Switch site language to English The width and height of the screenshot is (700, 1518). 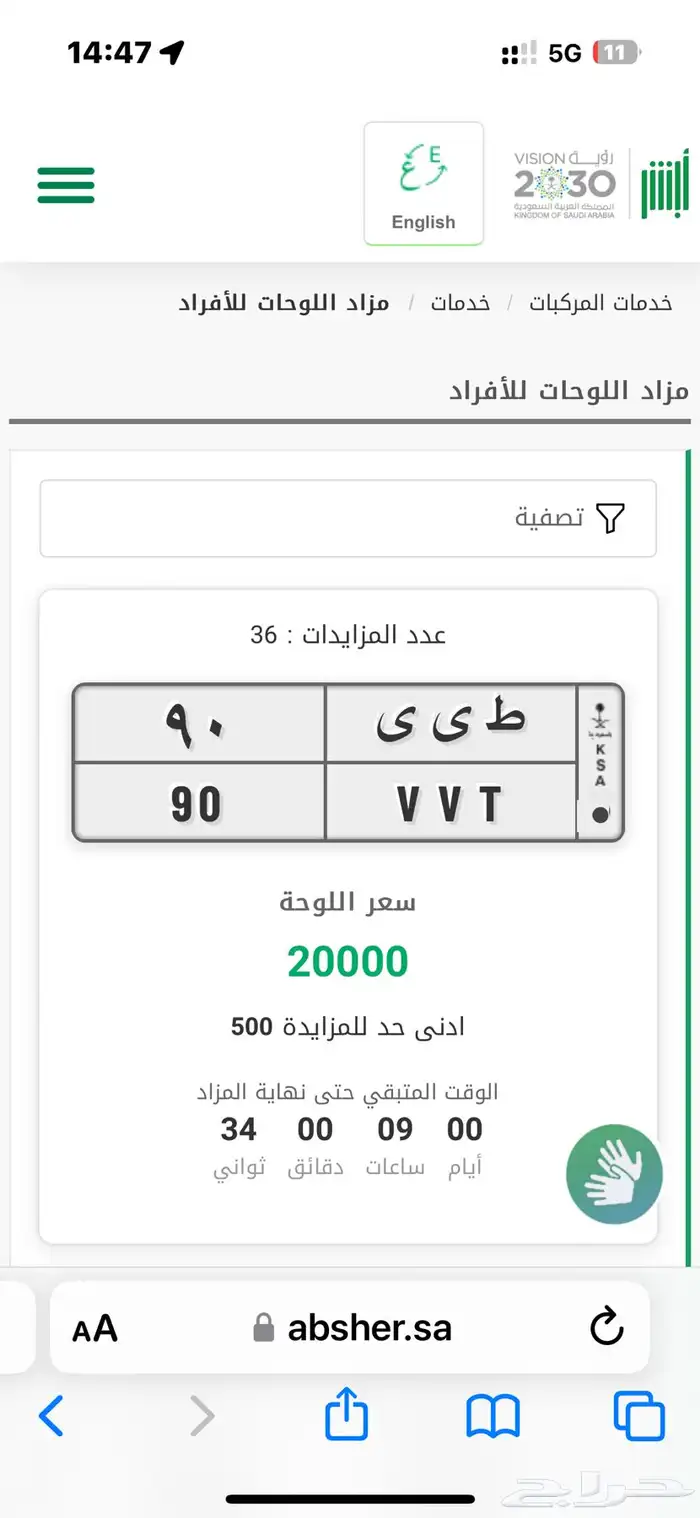[423, 184]
